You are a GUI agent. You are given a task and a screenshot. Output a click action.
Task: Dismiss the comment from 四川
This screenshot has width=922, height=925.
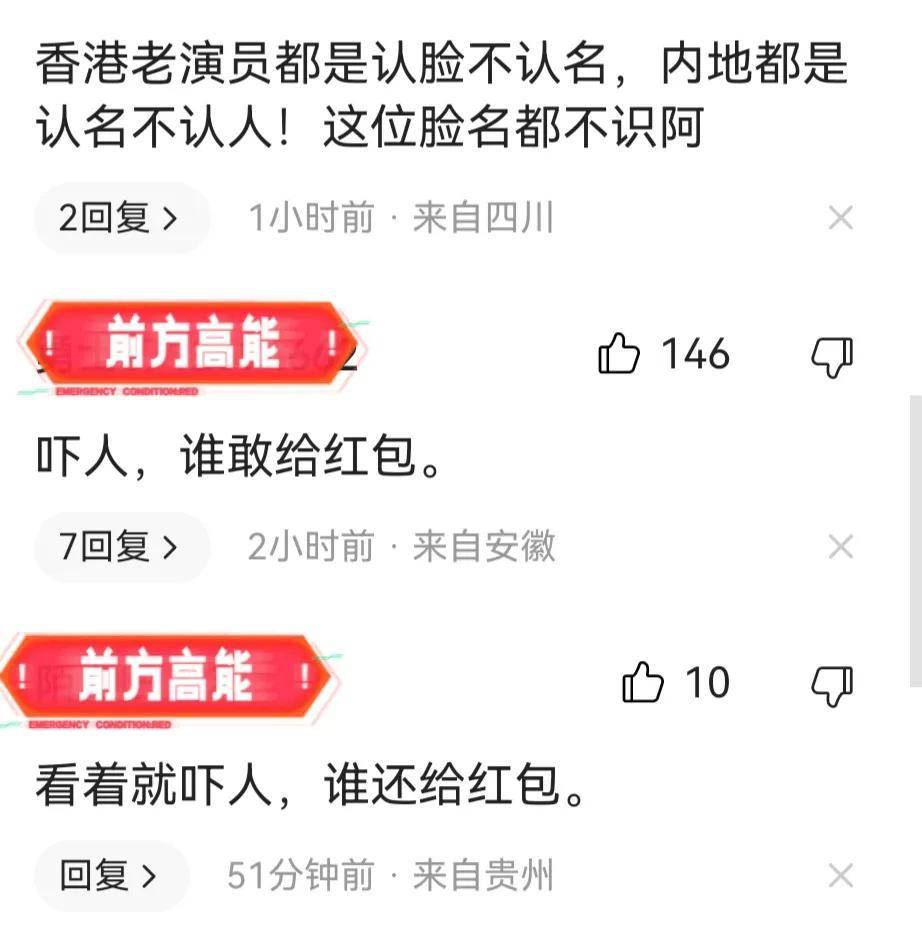[x=841, y=218]
